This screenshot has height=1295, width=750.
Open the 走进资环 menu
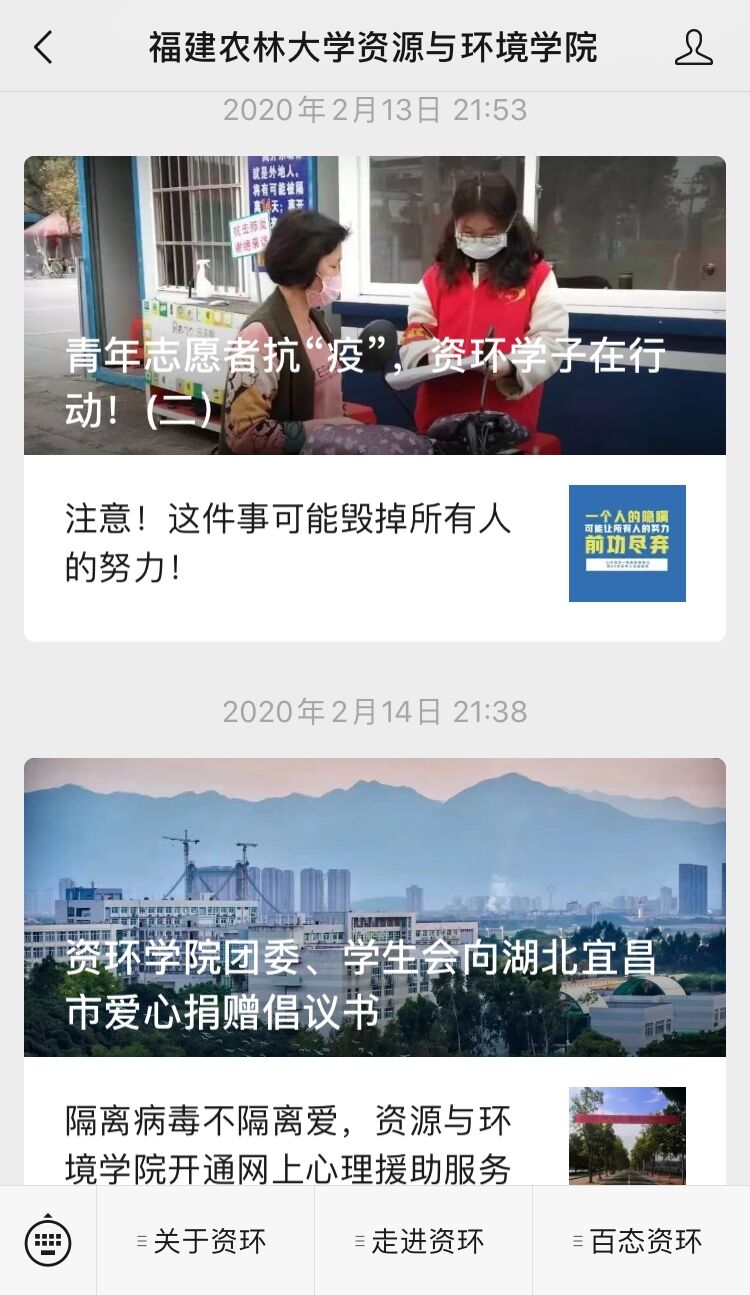tap(424, 1241)
